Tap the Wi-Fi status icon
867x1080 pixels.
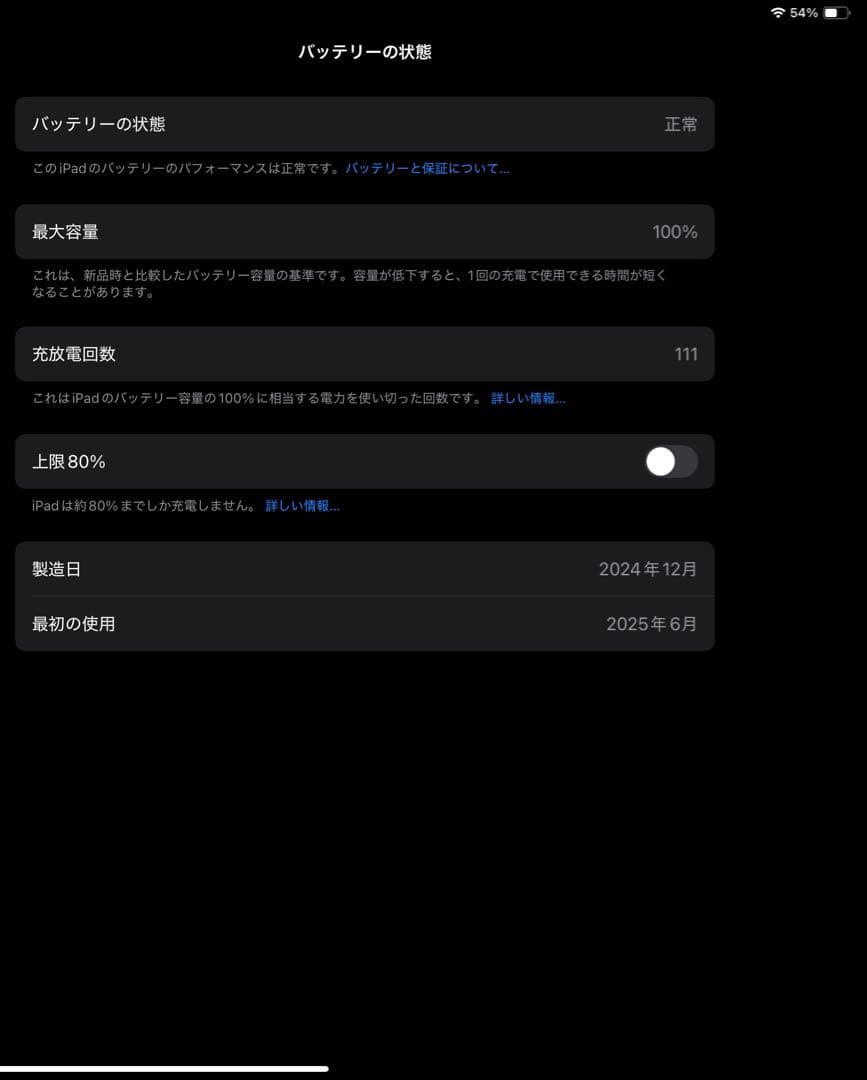pyautogui.click(x=781, y=13)
